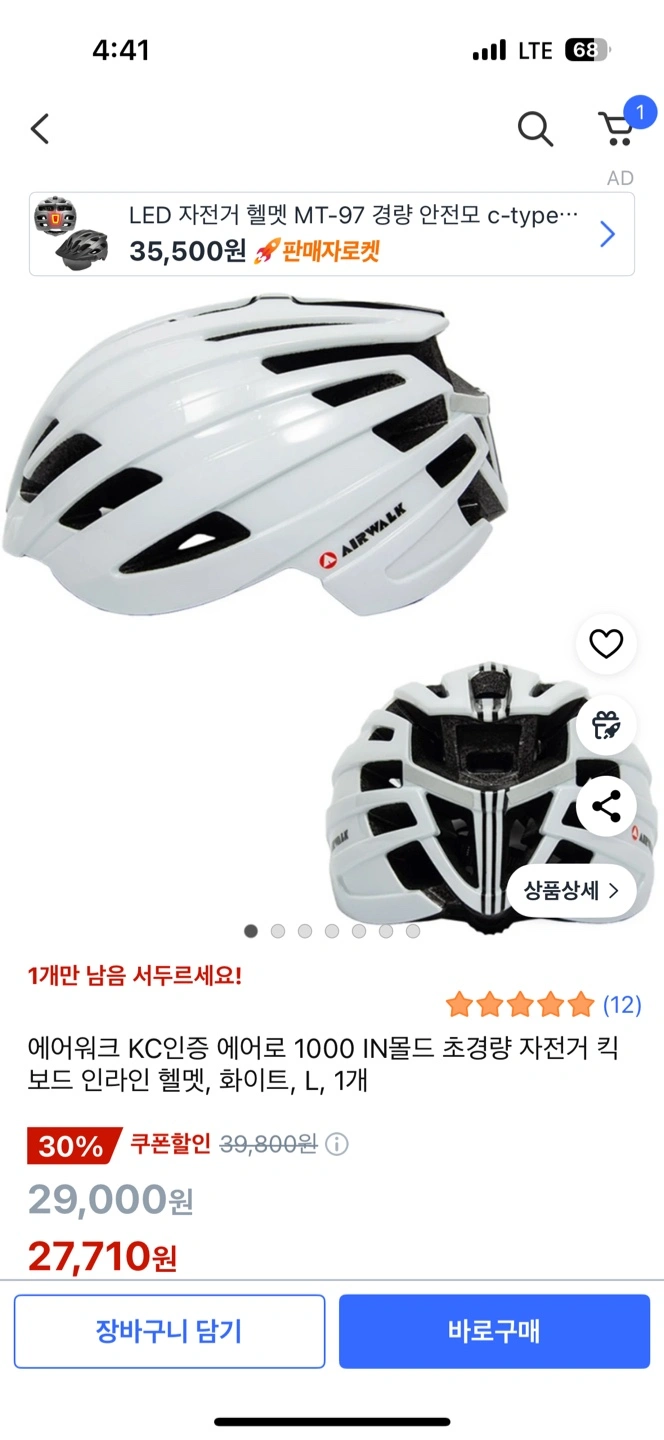Screen dimensions: 664x1440
Task: View the 12 star rating reviews
Action: point(544,1004)
